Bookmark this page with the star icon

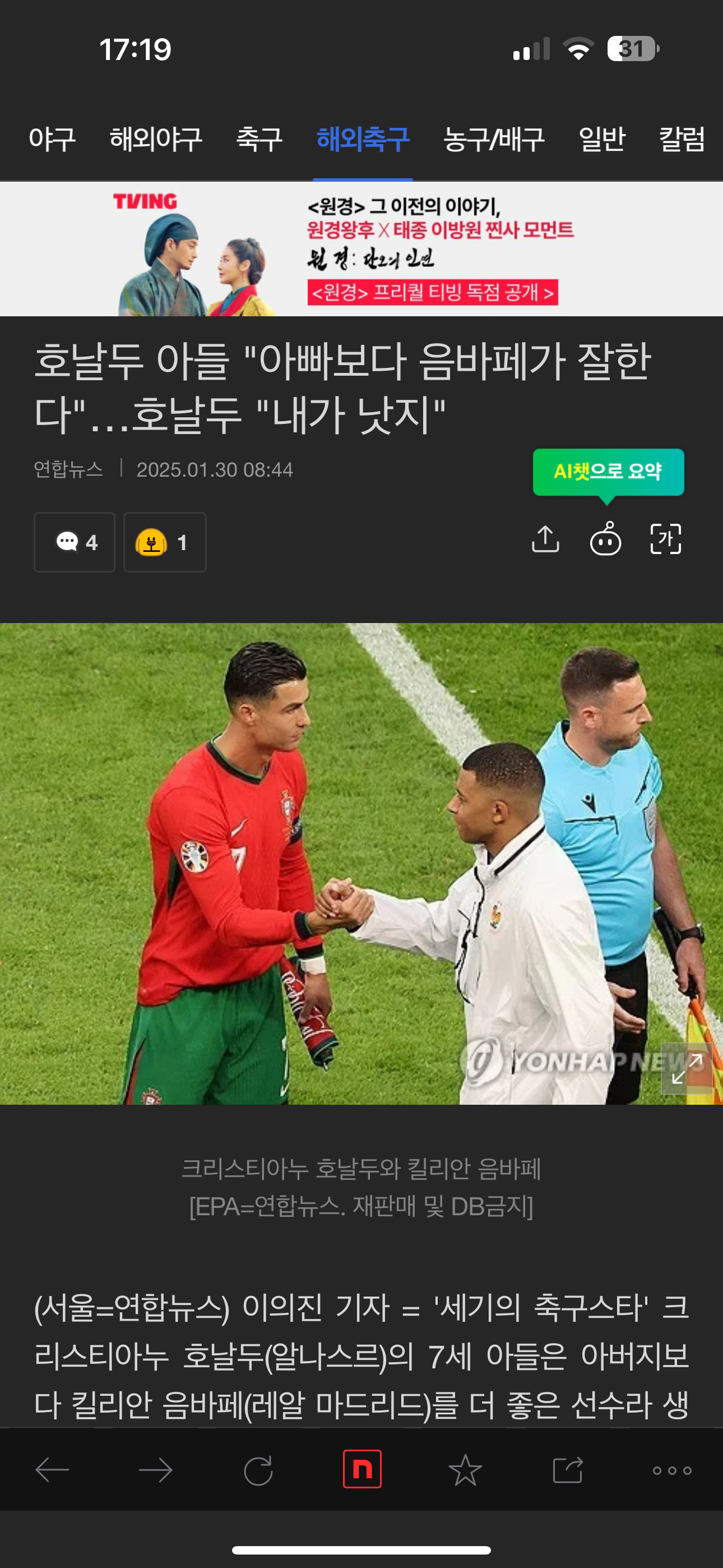pos(465,1469)
